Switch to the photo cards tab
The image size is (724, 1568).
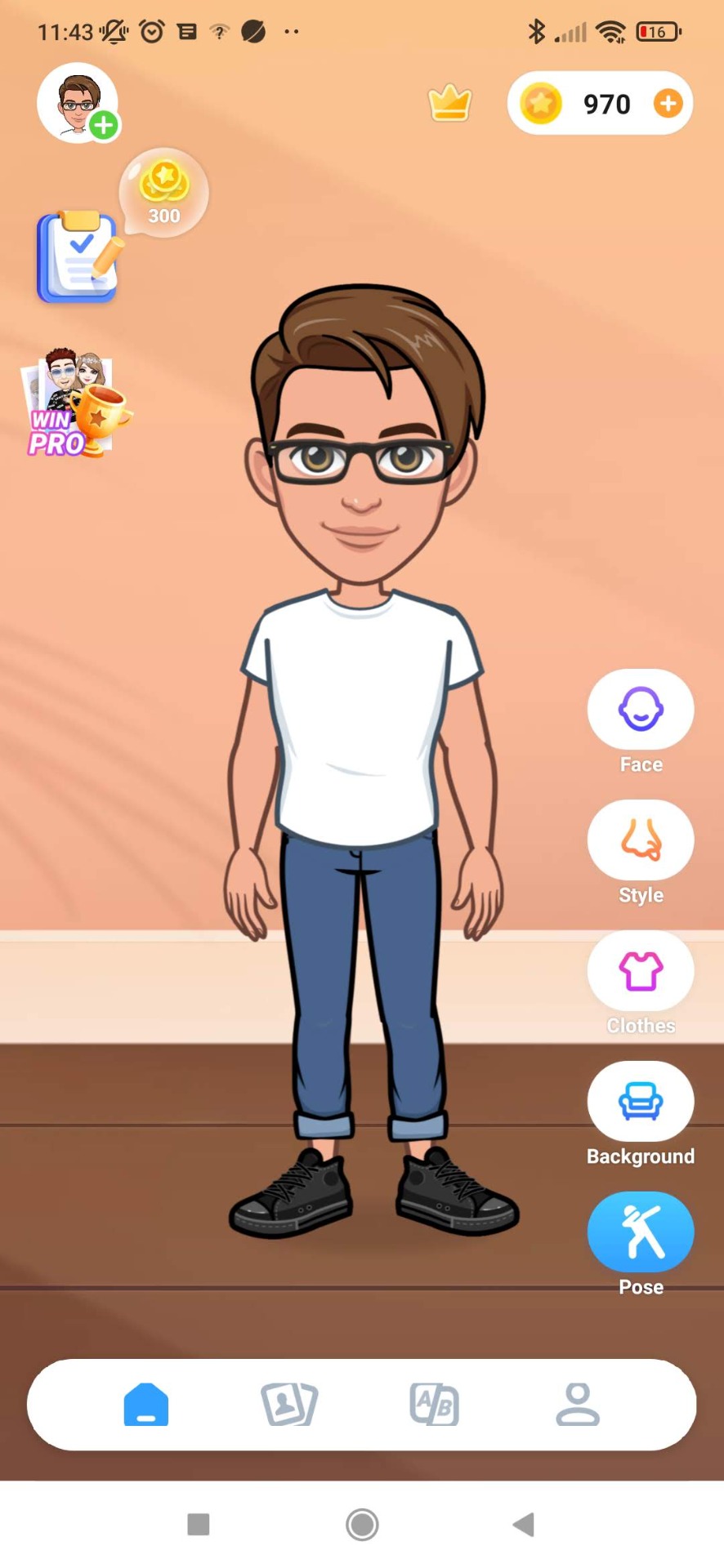point(289,1405)
